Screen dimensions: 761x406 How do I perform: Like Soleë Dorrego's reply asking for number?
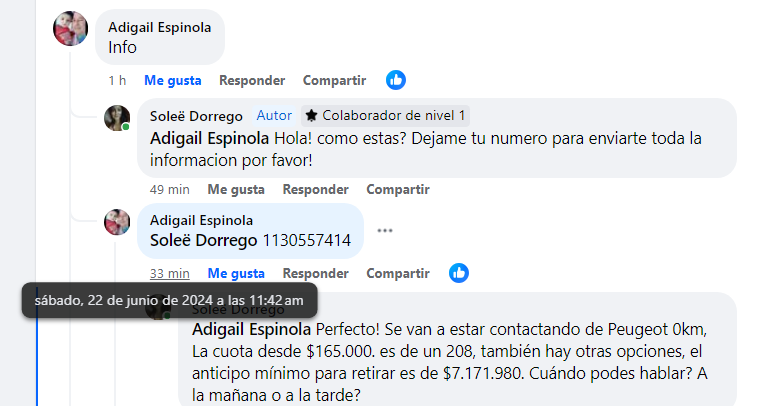coord(236,189)
